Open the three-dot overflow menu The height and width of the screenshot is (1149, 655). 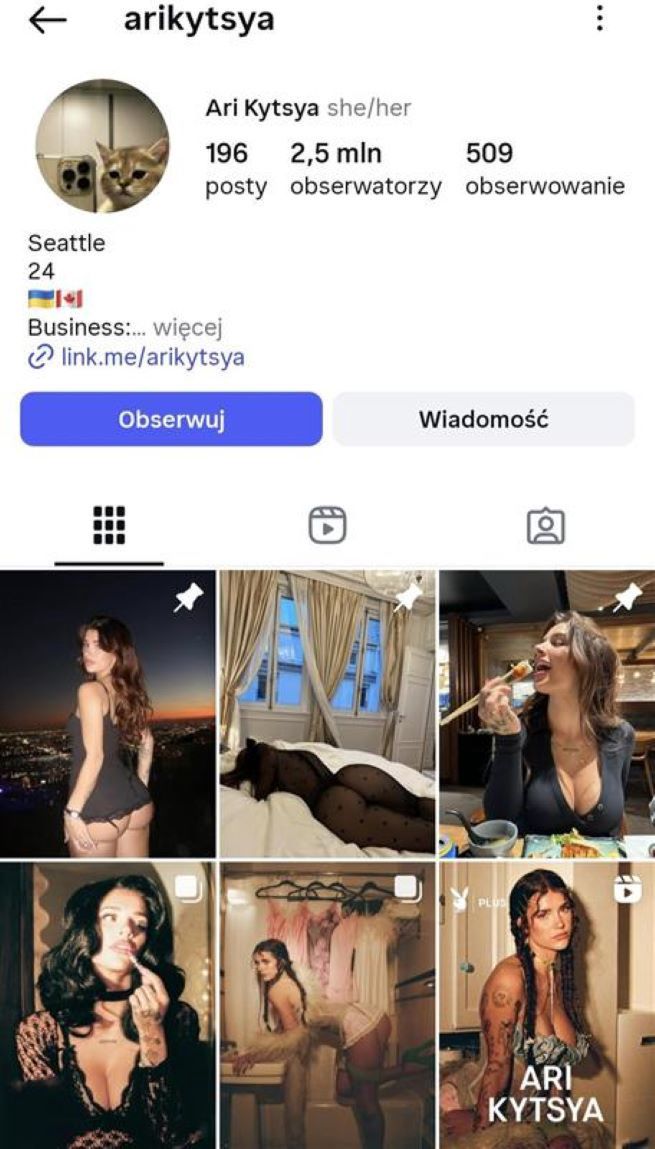(600, 18)
